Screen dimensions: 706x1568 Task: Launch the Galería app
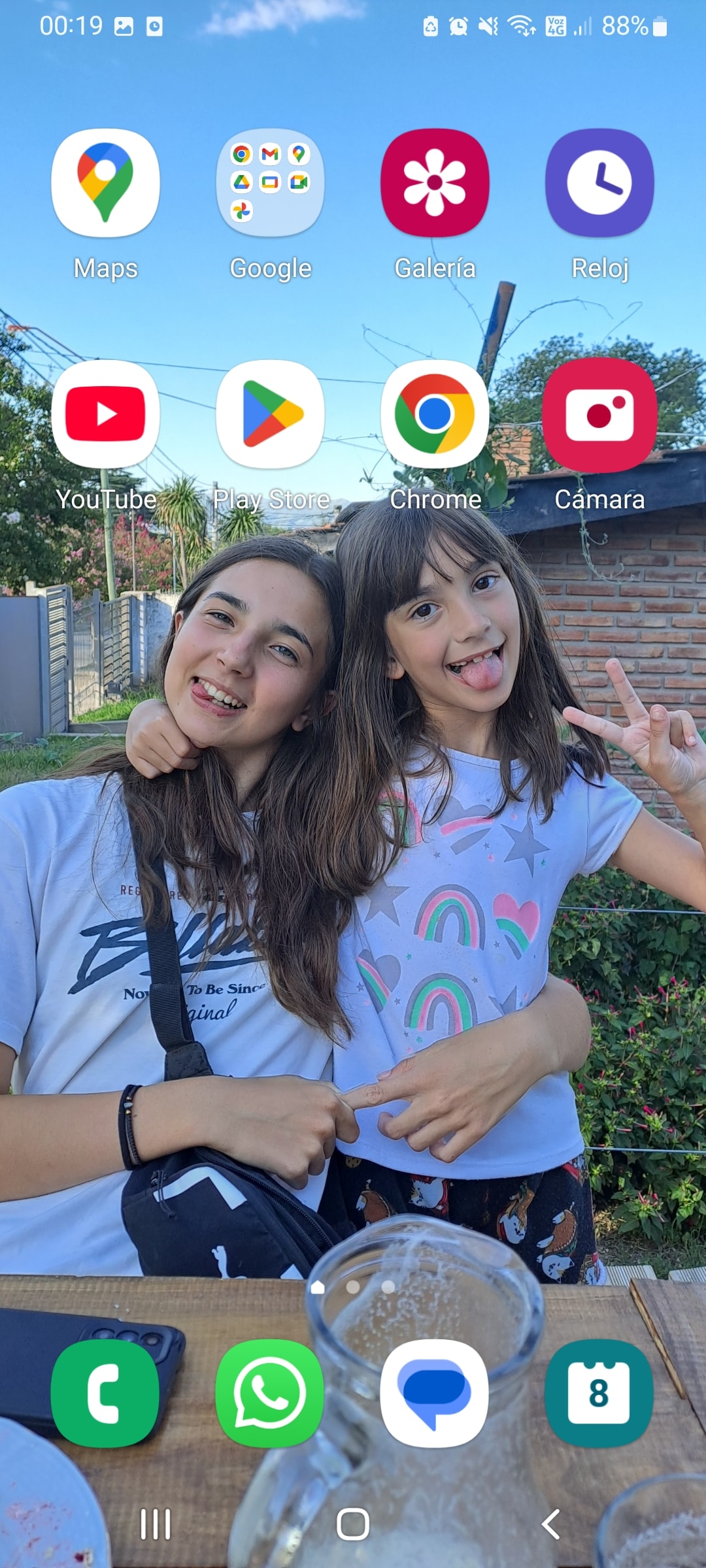[435, 184]
